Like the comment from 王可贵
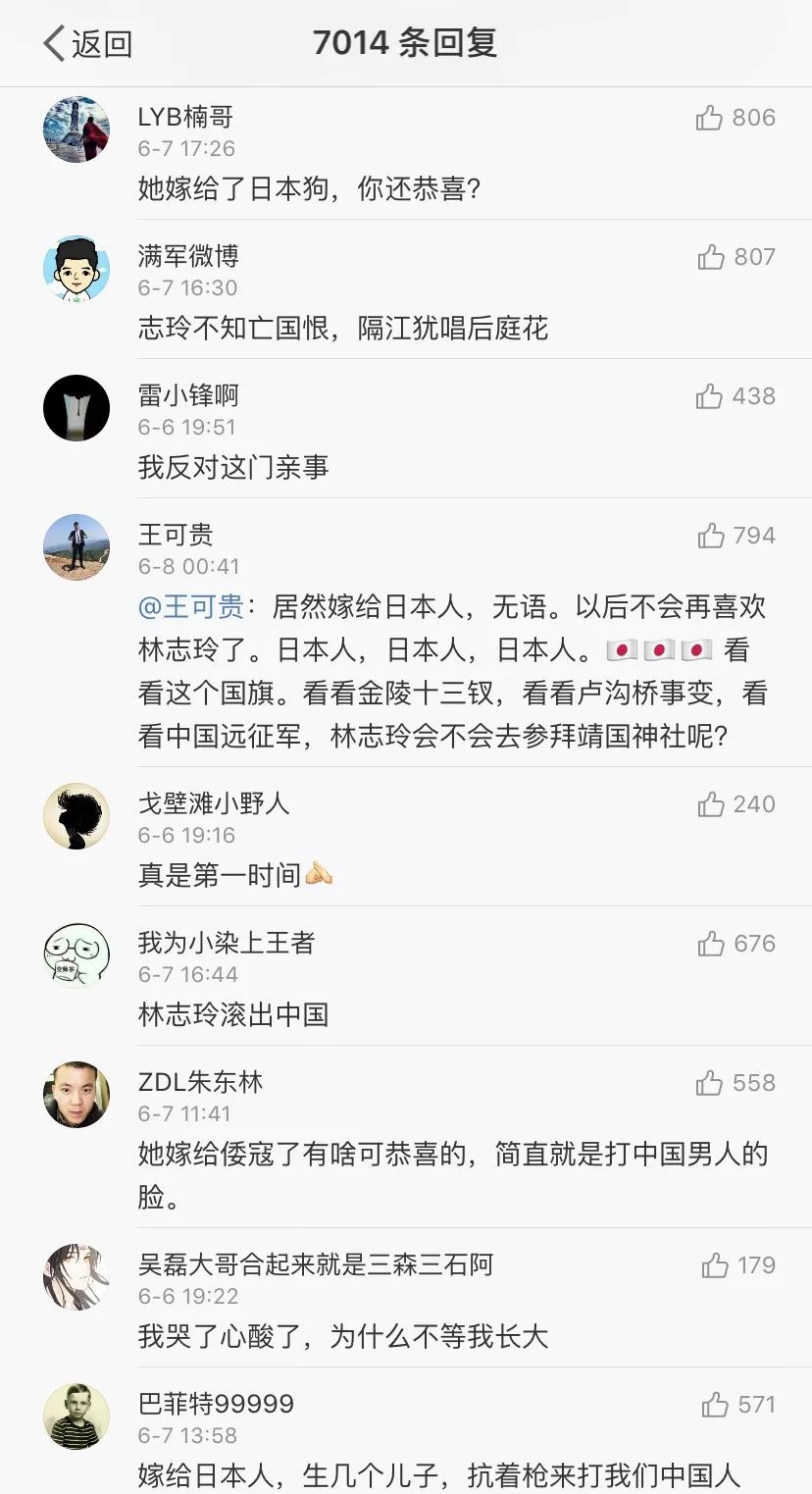Screen dimensions: 812x1494 coord(711,537)
